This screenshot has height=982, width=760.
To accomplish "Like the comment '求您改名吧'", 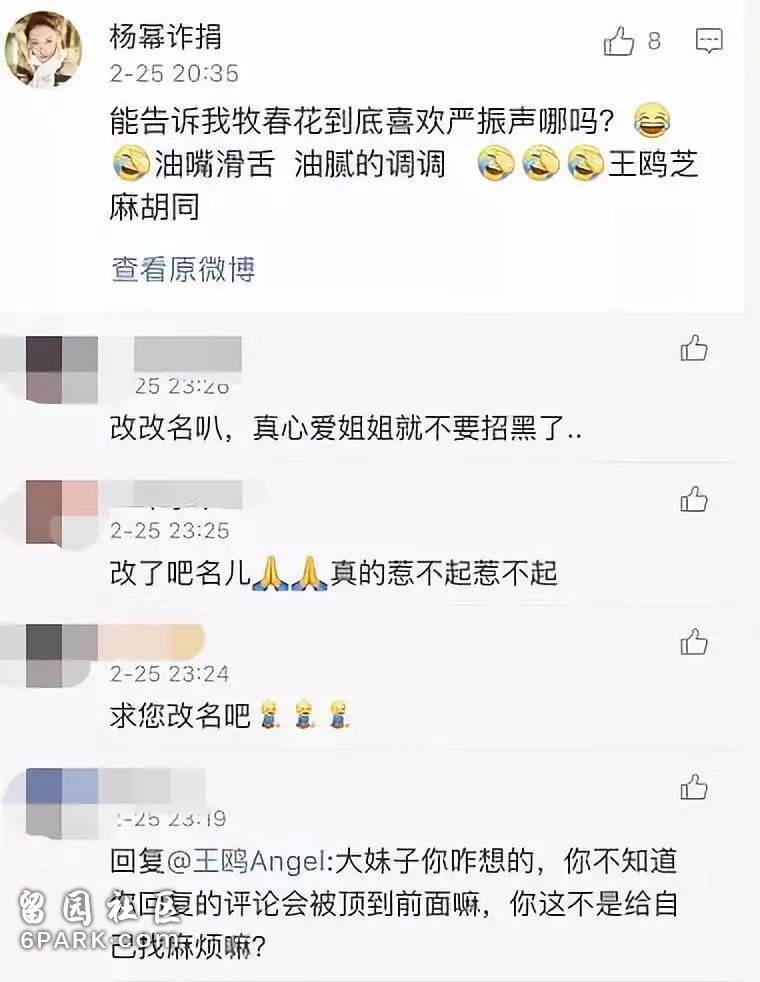I will pos(694,643).
